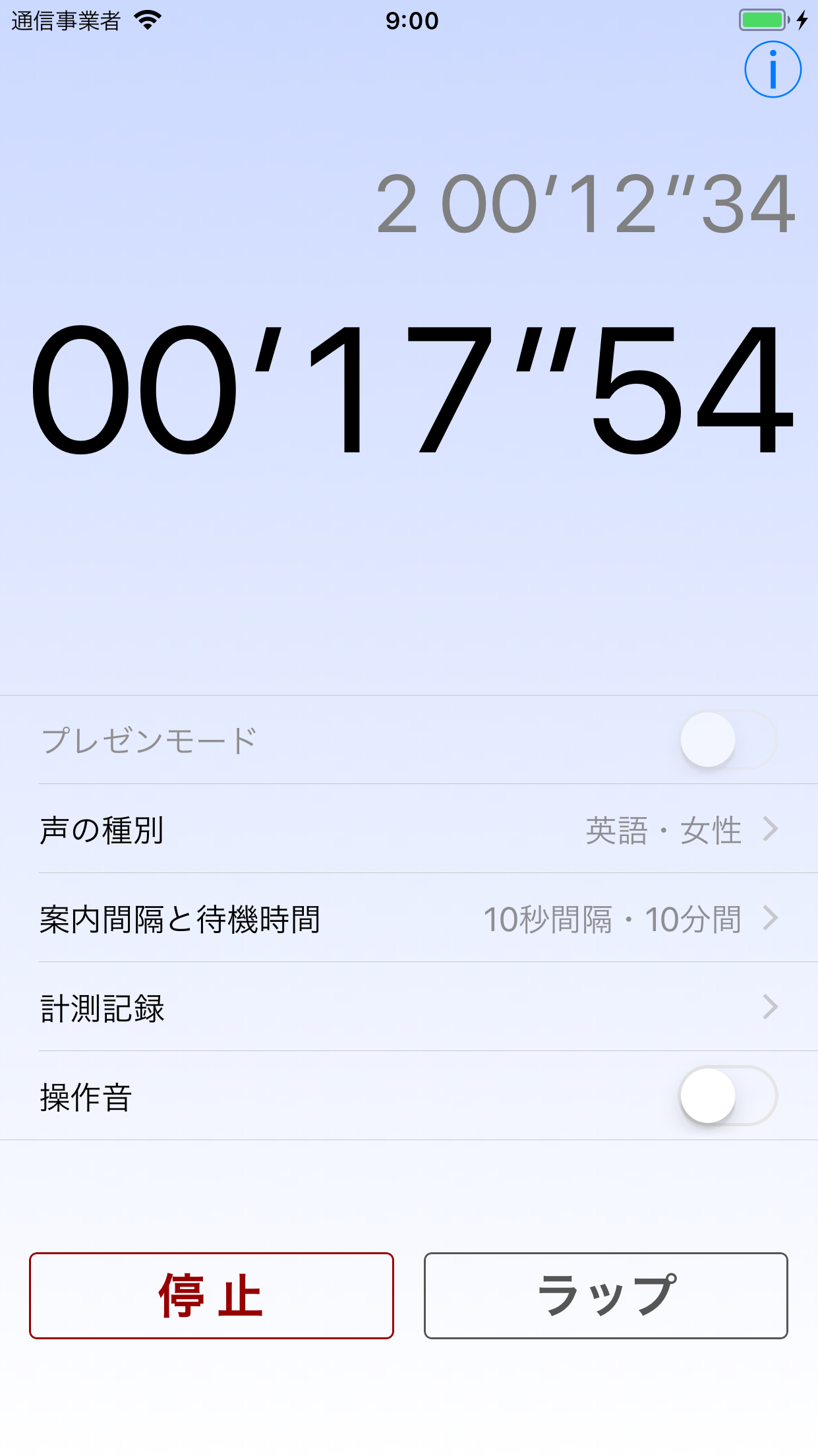
Task: Record a lap with ラップ button
Action: pyautogui.click(x=606, y=1296)
